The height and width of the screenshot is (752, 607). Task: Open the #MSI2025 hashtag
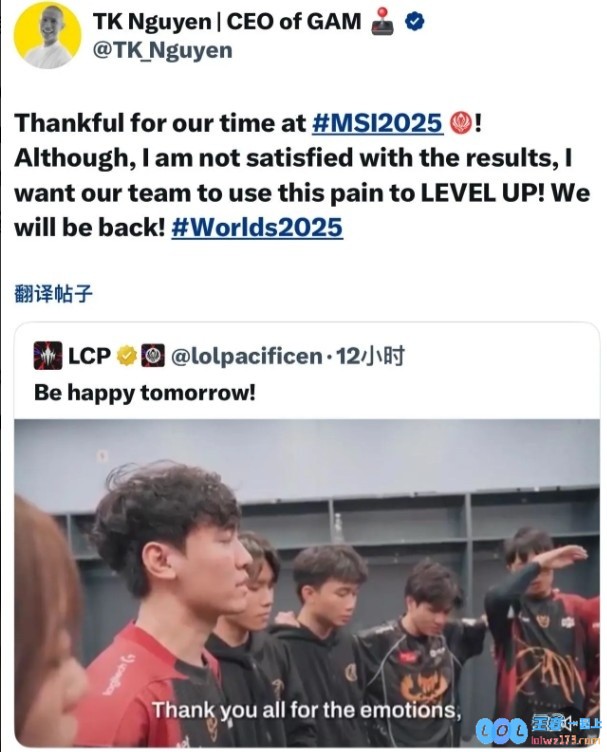377,123
